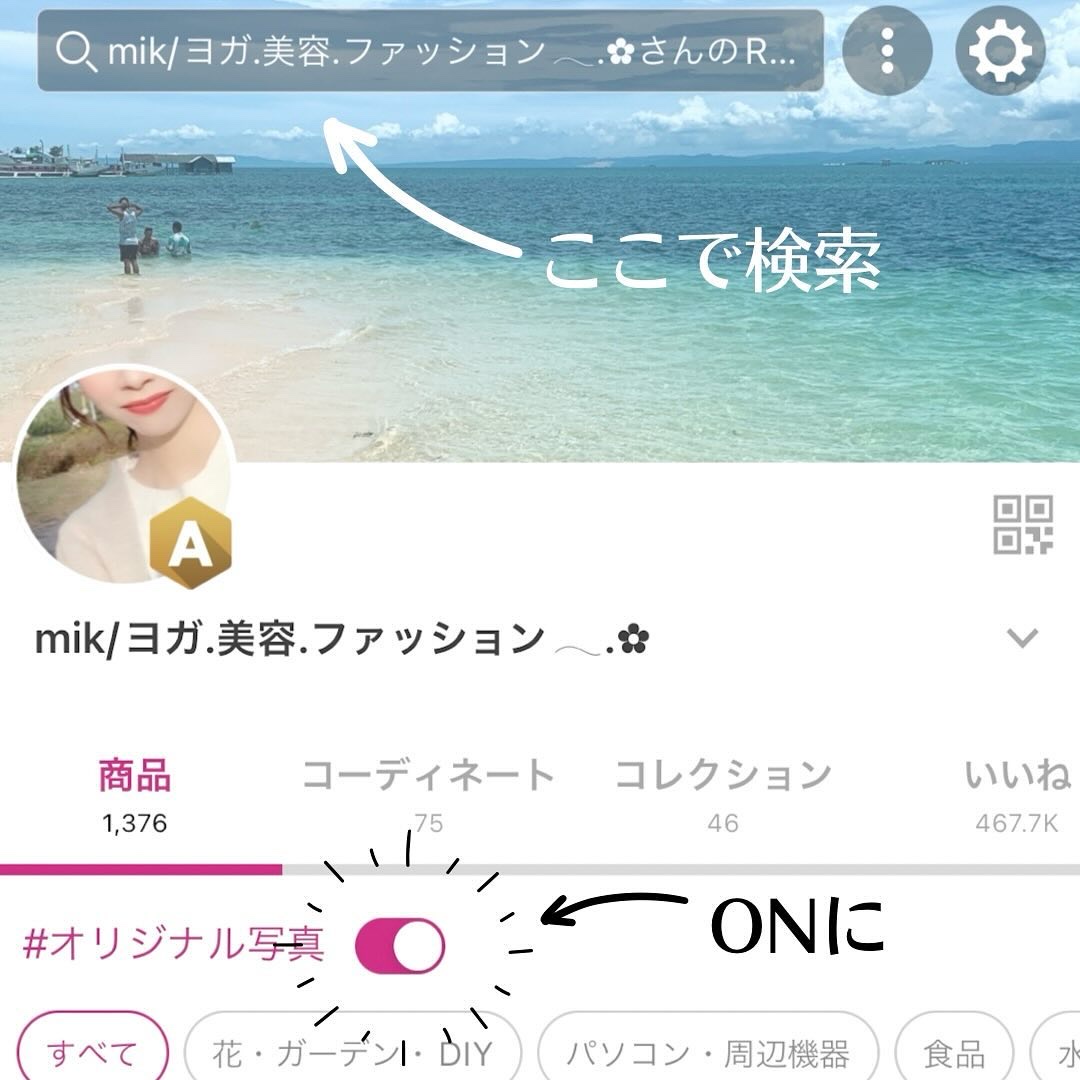Image resolution: width=1080 pixels, height=1080 pixels.
Task: Switch to the コレクション tab
Action: coord(722,790)
